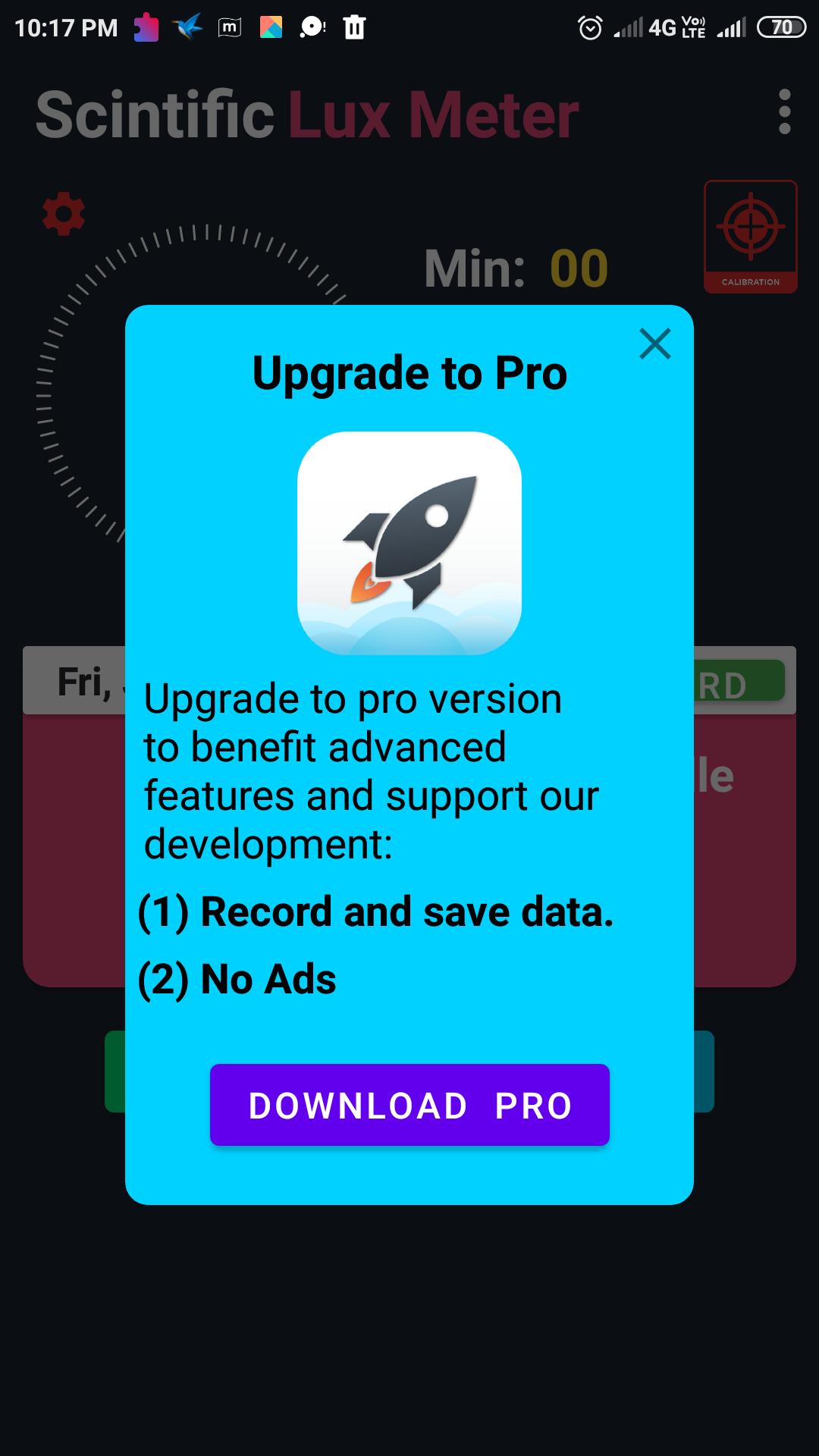Open settings via the gear icon
Viewport: 819px width, 1456px height.
tap(64, 213)
